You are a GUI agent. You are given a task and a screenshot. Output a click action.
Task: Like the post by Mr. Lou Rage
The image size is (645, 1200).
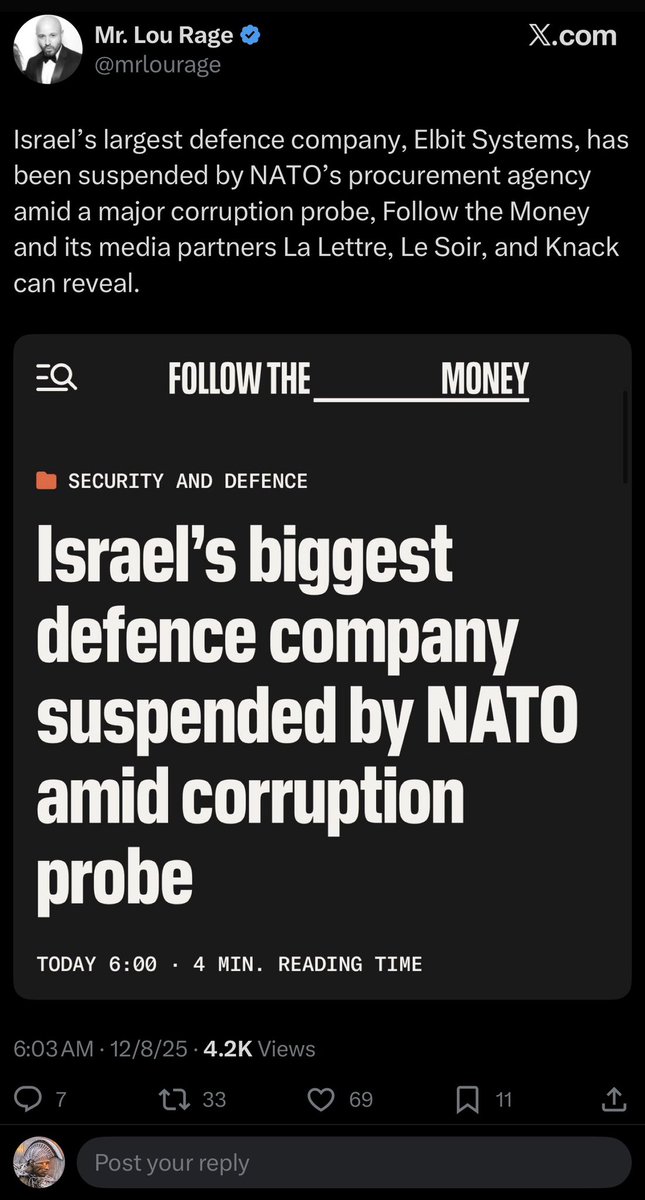click(320, 1099)
